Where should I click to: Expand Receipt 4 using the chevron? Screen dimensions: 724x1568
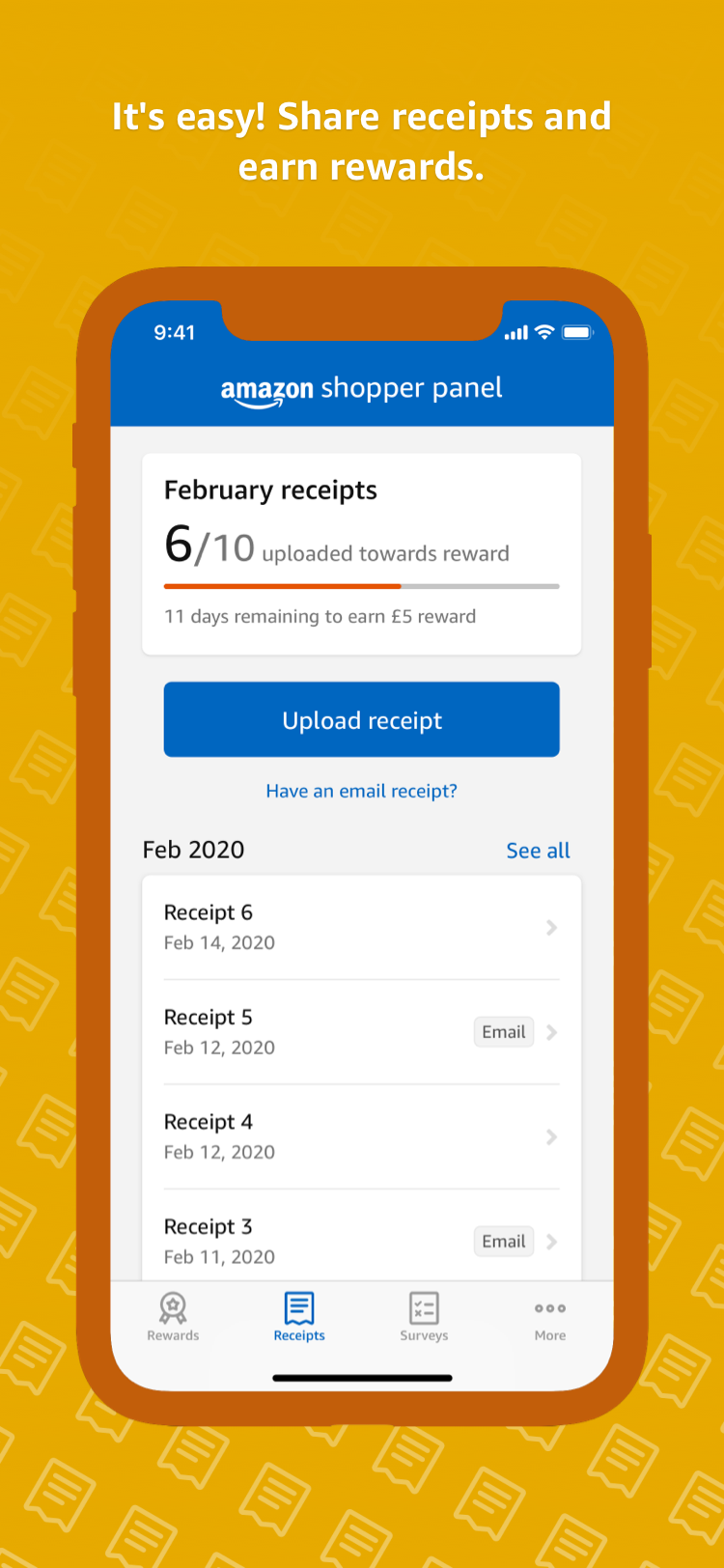point(551,1136)
